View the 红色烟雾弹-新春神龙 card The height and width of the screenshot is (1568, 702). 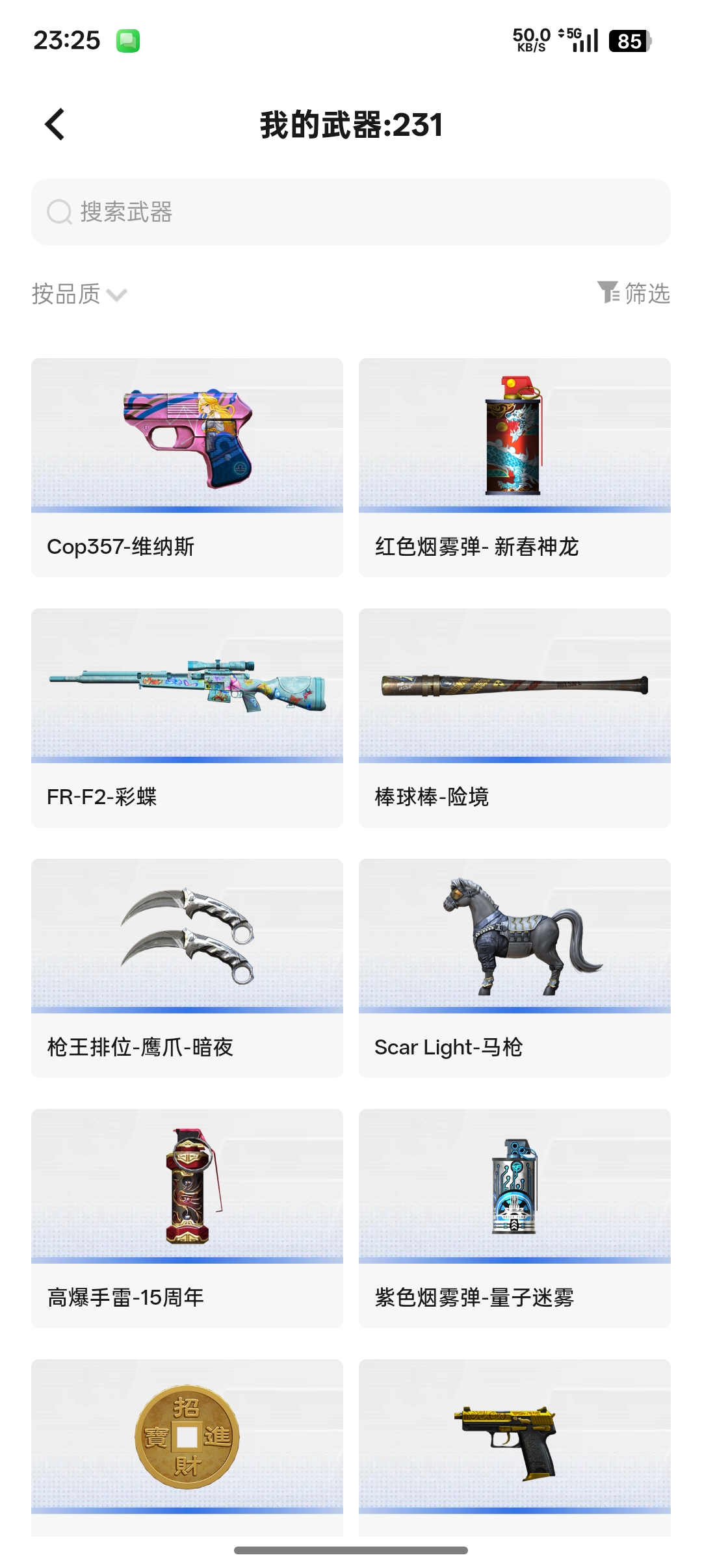(514, 467)
